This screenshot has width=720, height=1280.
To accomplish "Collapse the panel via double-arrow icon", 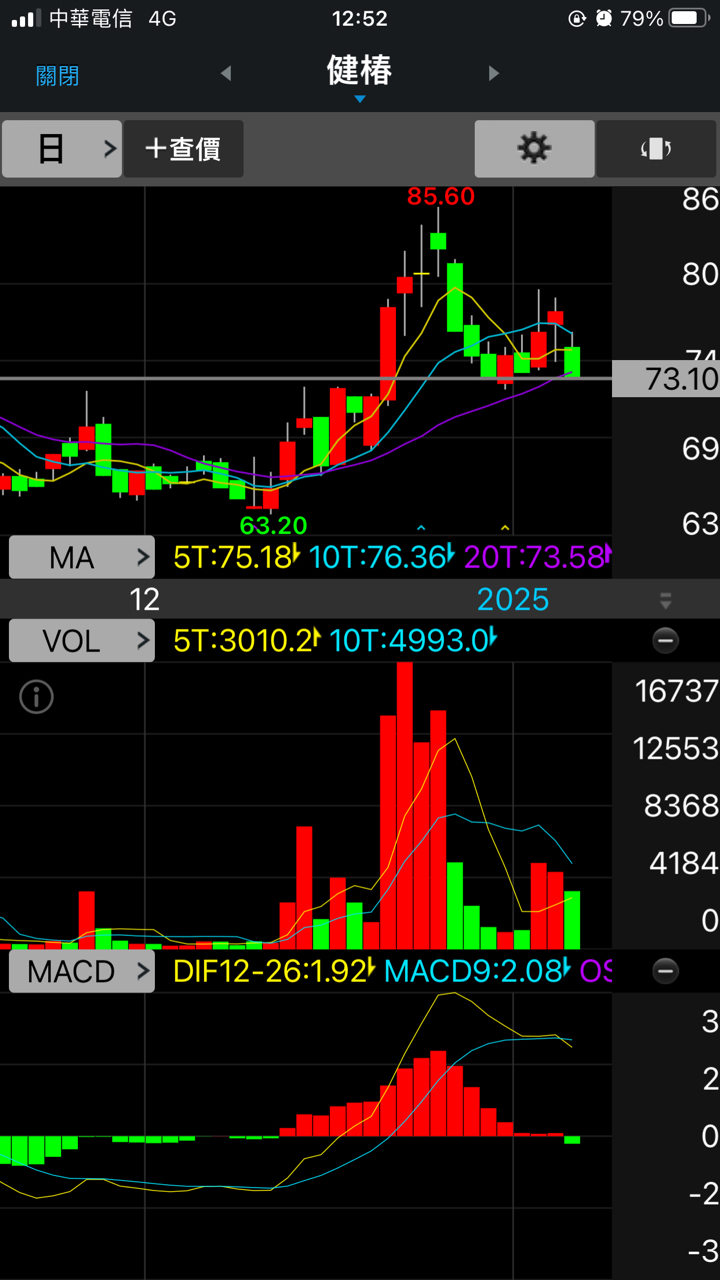I will coord(665,600).
